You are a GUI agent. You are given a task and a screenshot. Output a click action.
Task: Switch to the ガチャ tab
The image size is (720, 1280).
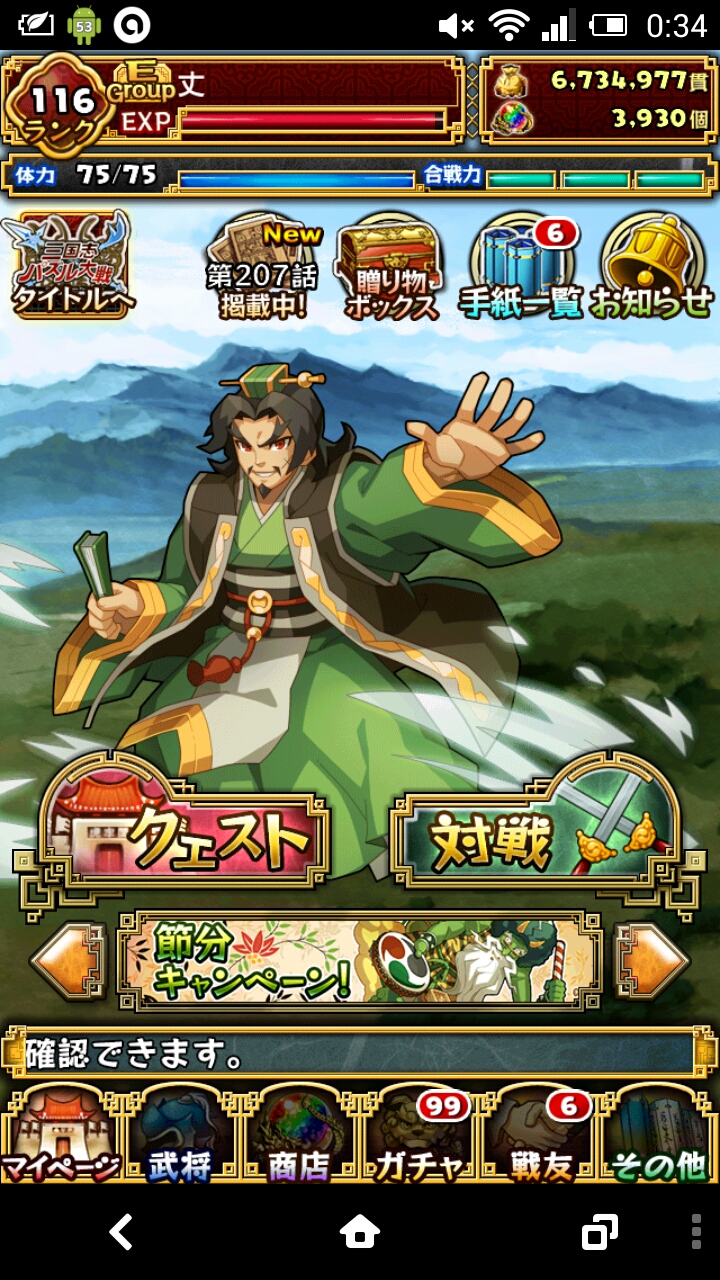pyautogui.click(x=420, y=1135)
